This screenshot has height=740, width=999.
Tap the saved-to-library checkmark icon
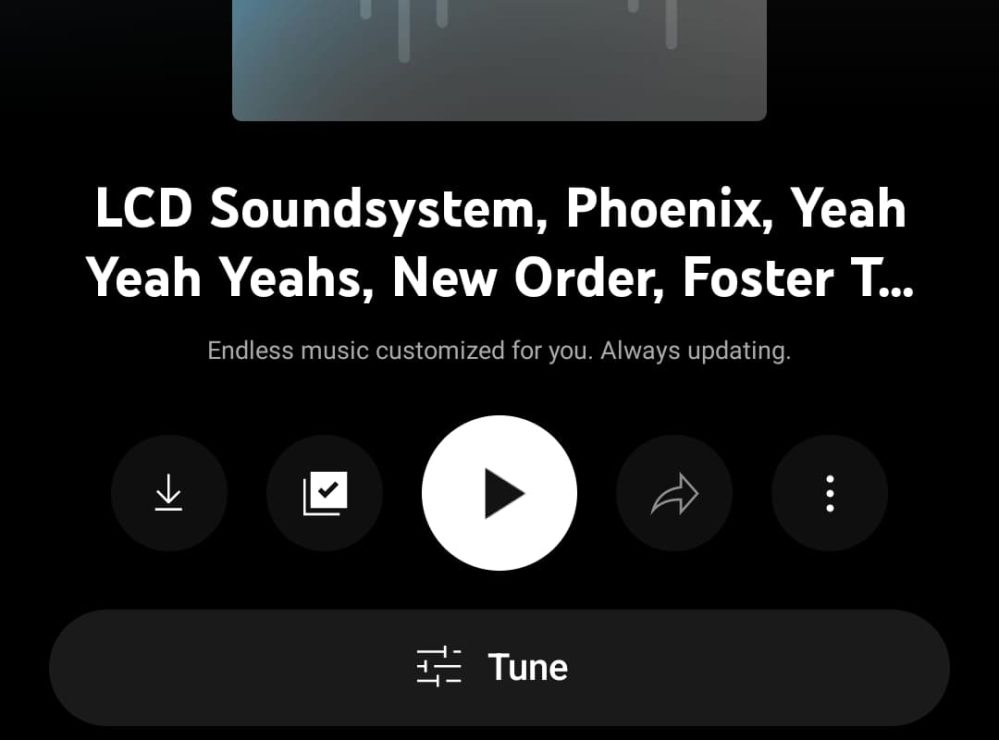click(x=325, y=493)
